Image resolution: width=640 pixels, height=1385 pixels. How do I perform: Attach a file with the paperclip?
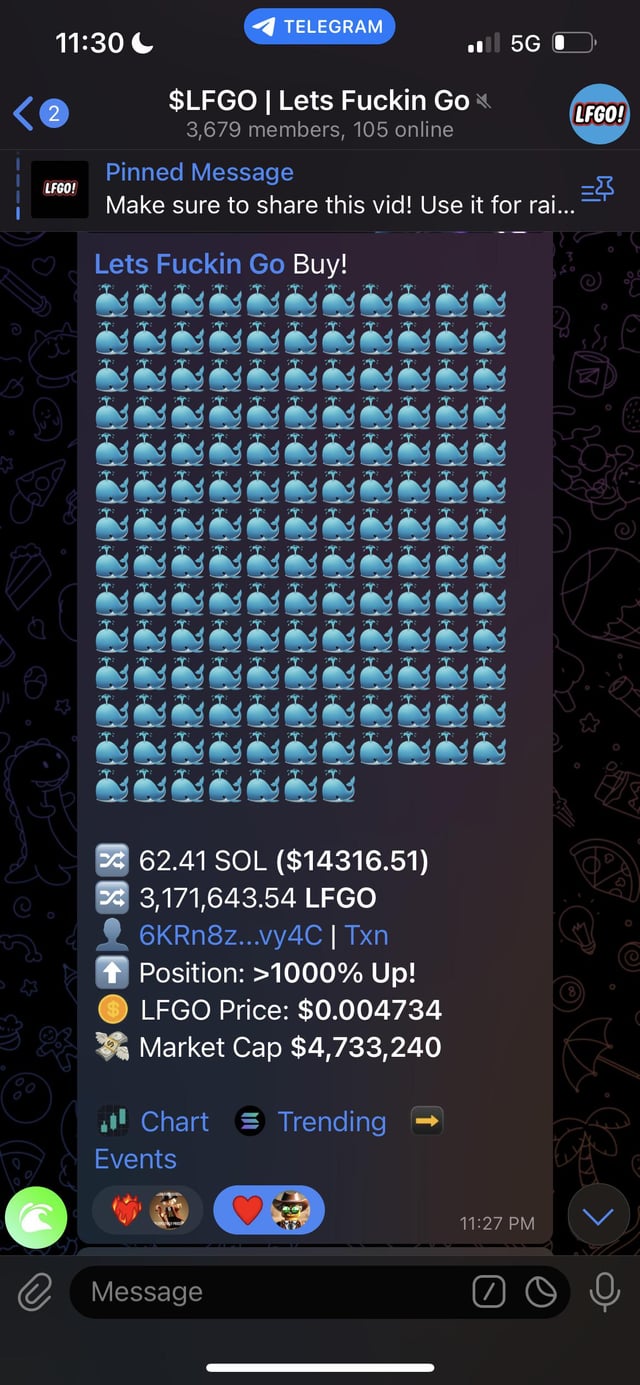[34, 1293]
